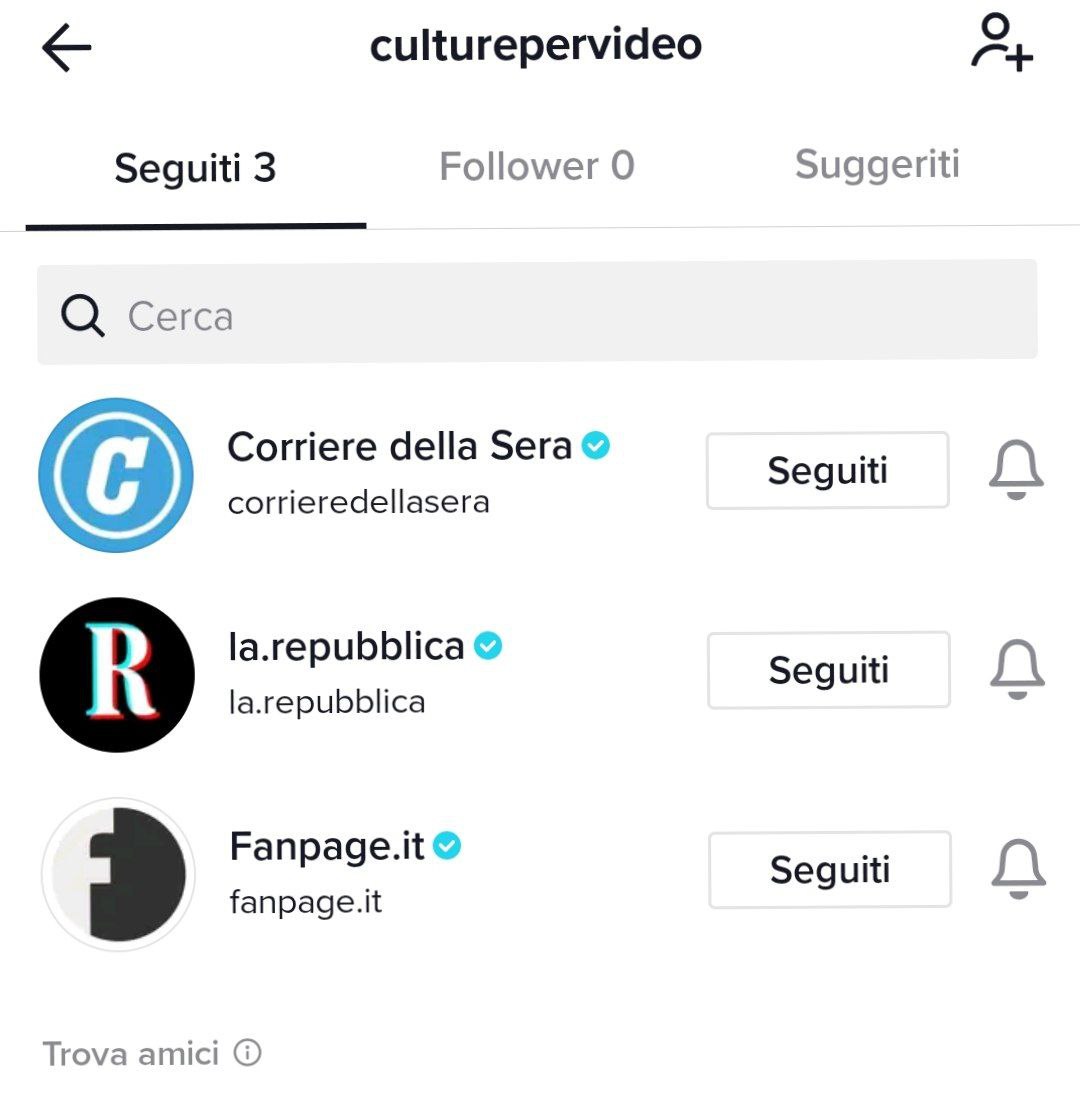The image size is (1080, 1103).
Task: Open Trova amici
Action: 128,1053
